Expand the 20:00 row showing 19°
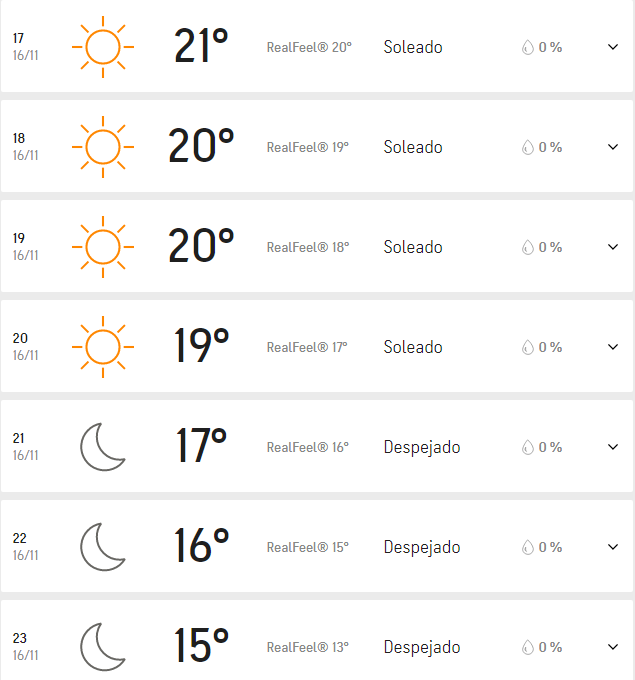The width and height of the screenshot is (635, 680). click(613, 347)
